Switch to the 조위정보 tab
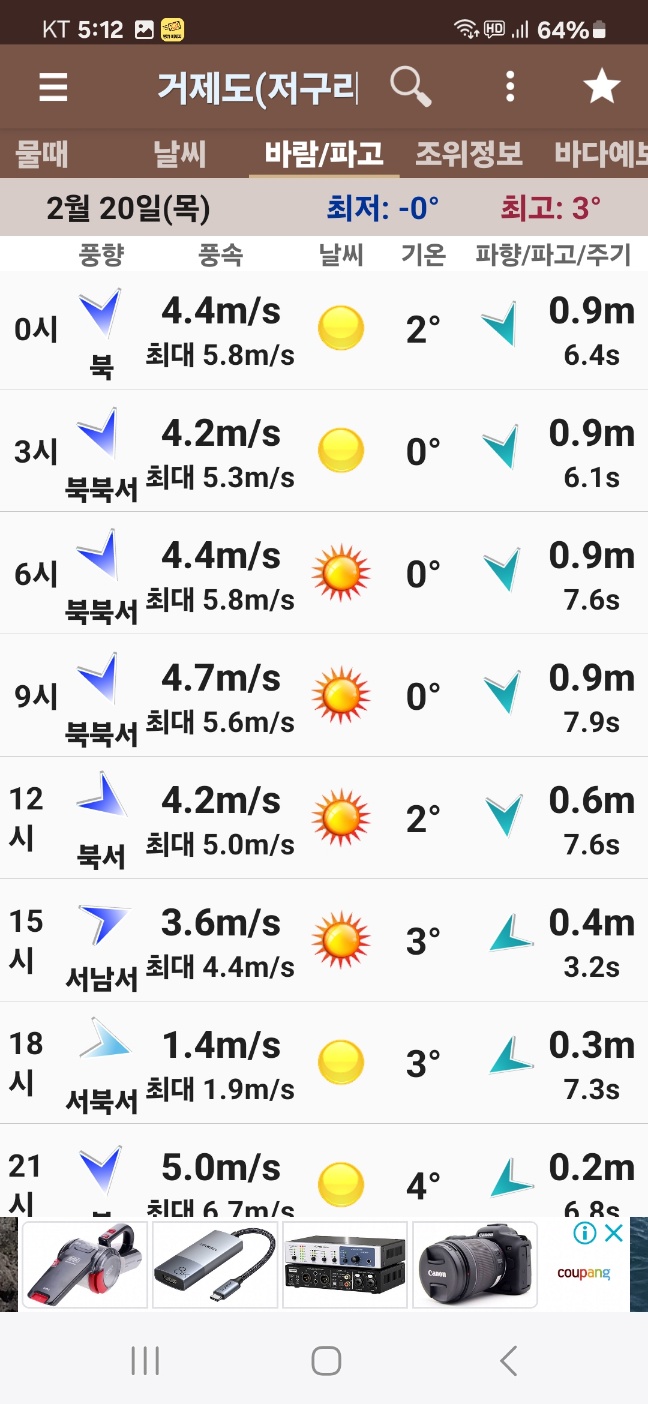Viewport: 648px width, 1404px height. click(469, 154)
